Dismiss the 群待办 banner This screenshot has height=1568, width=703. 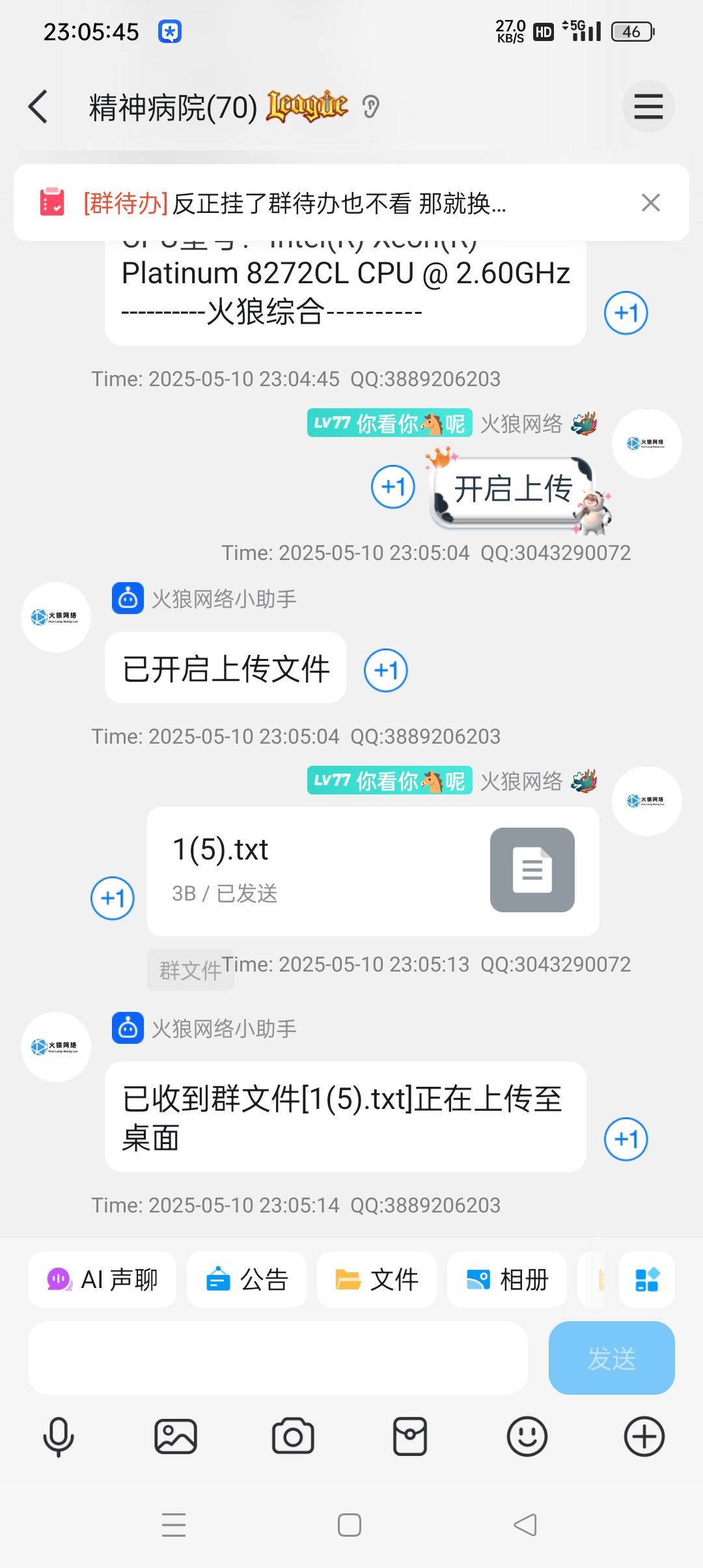pos(650,203)
